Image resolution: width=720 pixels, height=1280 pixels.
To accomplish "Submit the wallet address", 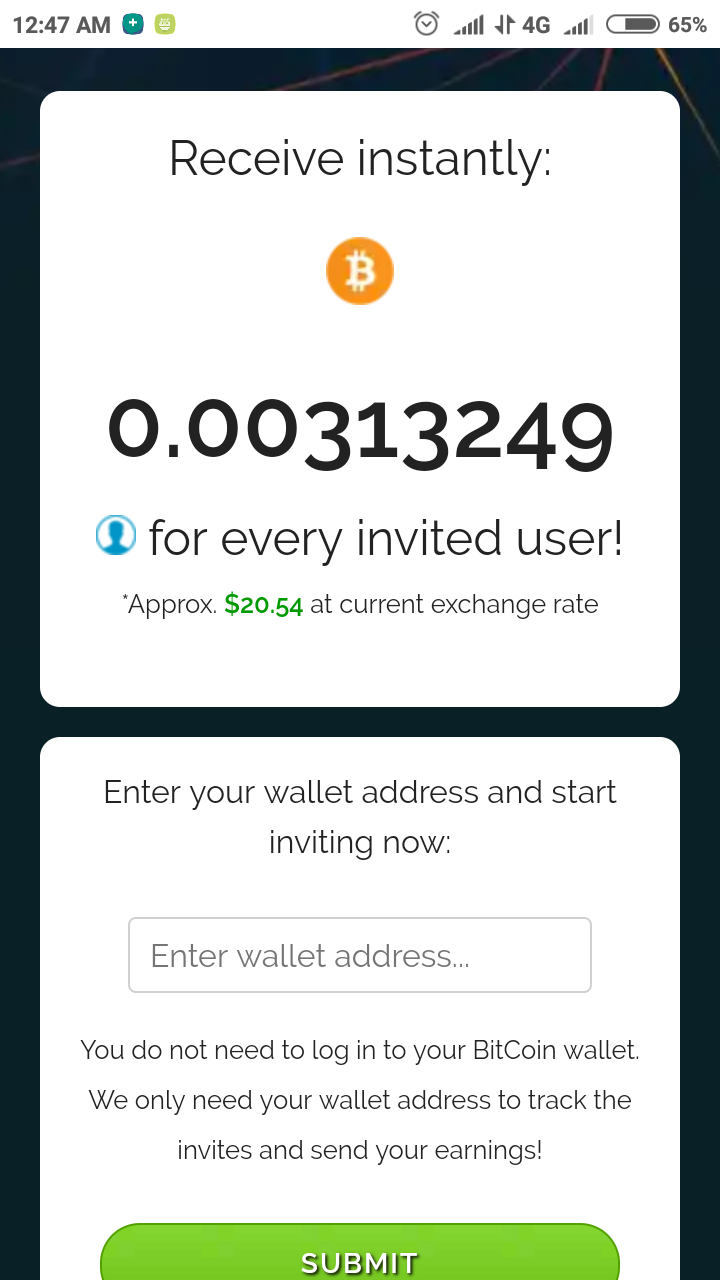I will coord(360,1256).
